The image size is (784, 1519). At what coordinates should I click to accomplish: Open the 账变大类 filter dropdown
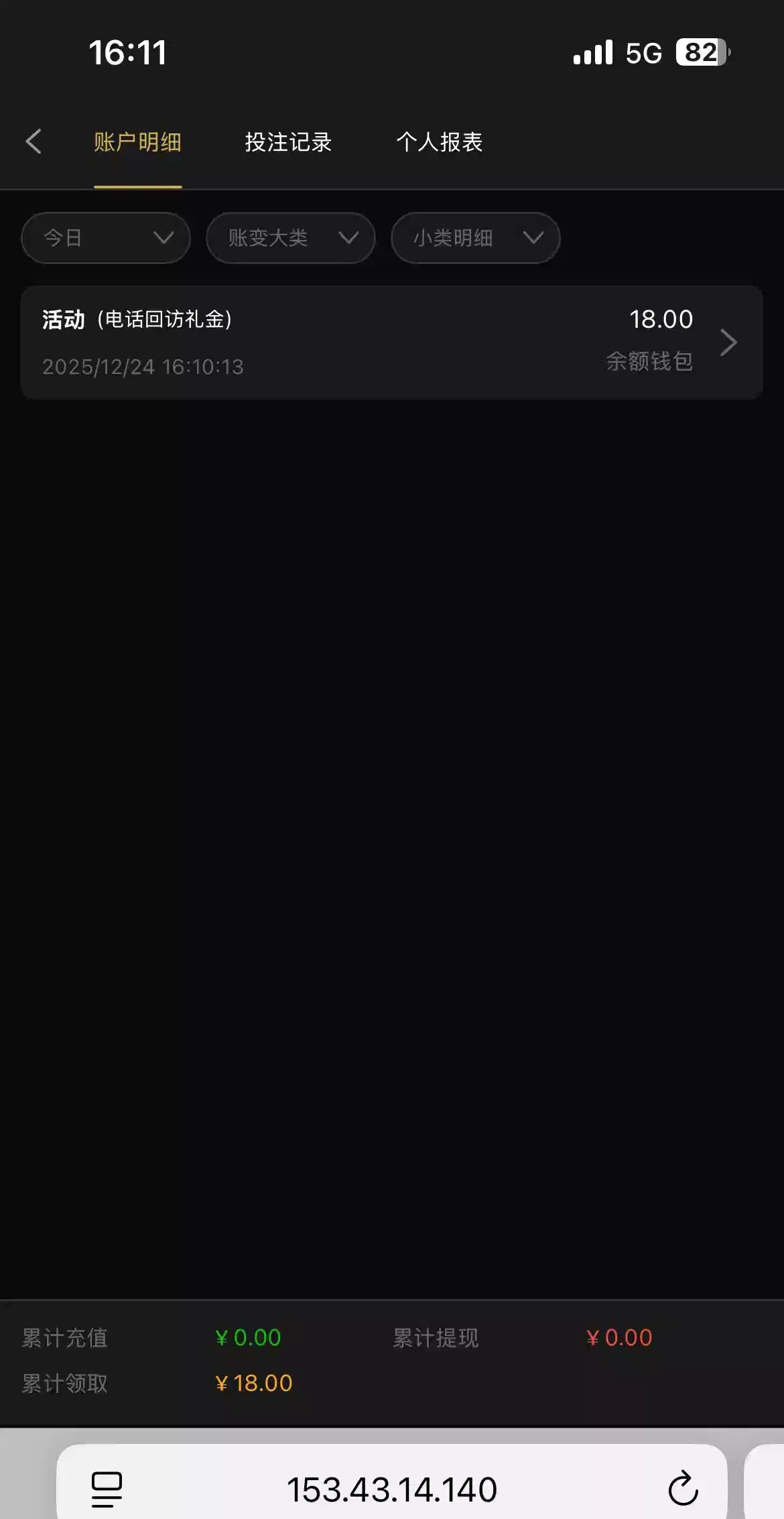tap(290, 238)
